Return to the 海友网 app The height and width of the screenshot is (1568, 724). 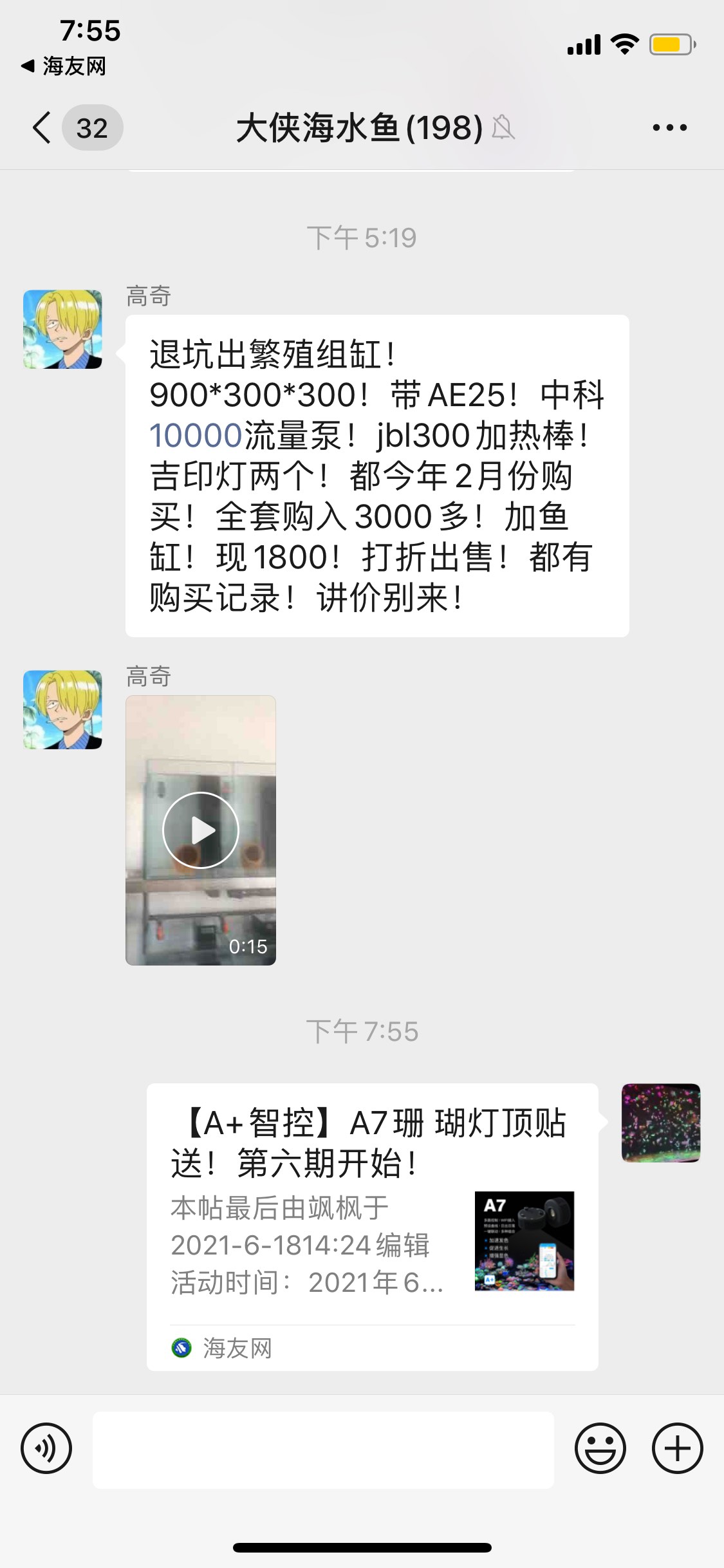[x=63, y=66]
